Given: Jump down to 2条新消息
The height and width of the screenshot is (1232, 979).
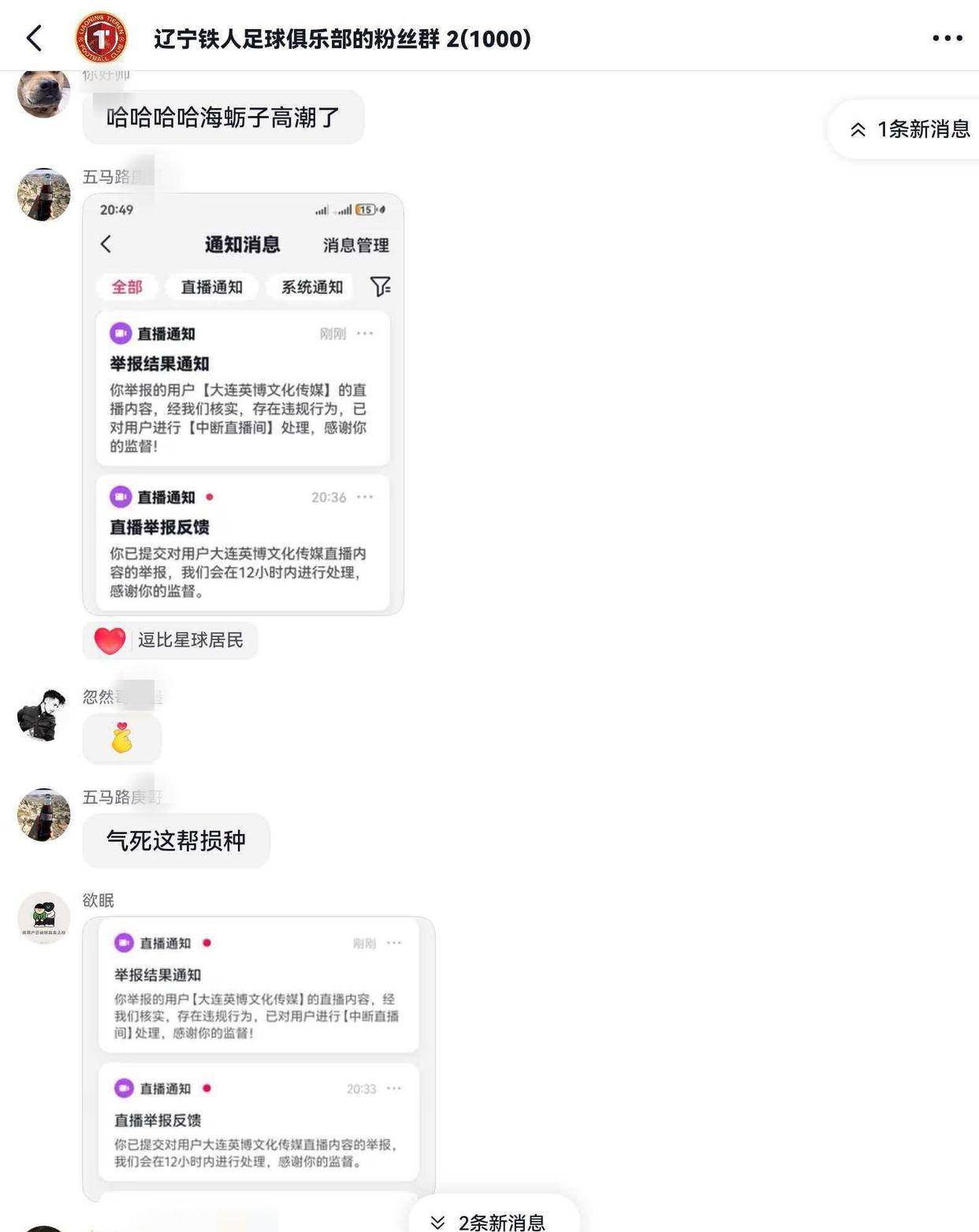Looking at the screenshot, I should point(489,1220).
